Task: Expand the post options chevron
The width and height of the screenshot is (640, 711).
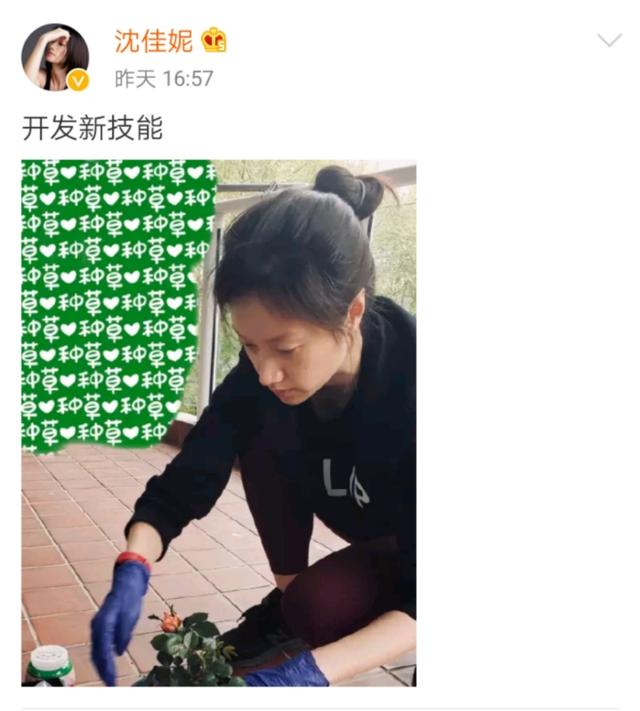Action: 609,40
